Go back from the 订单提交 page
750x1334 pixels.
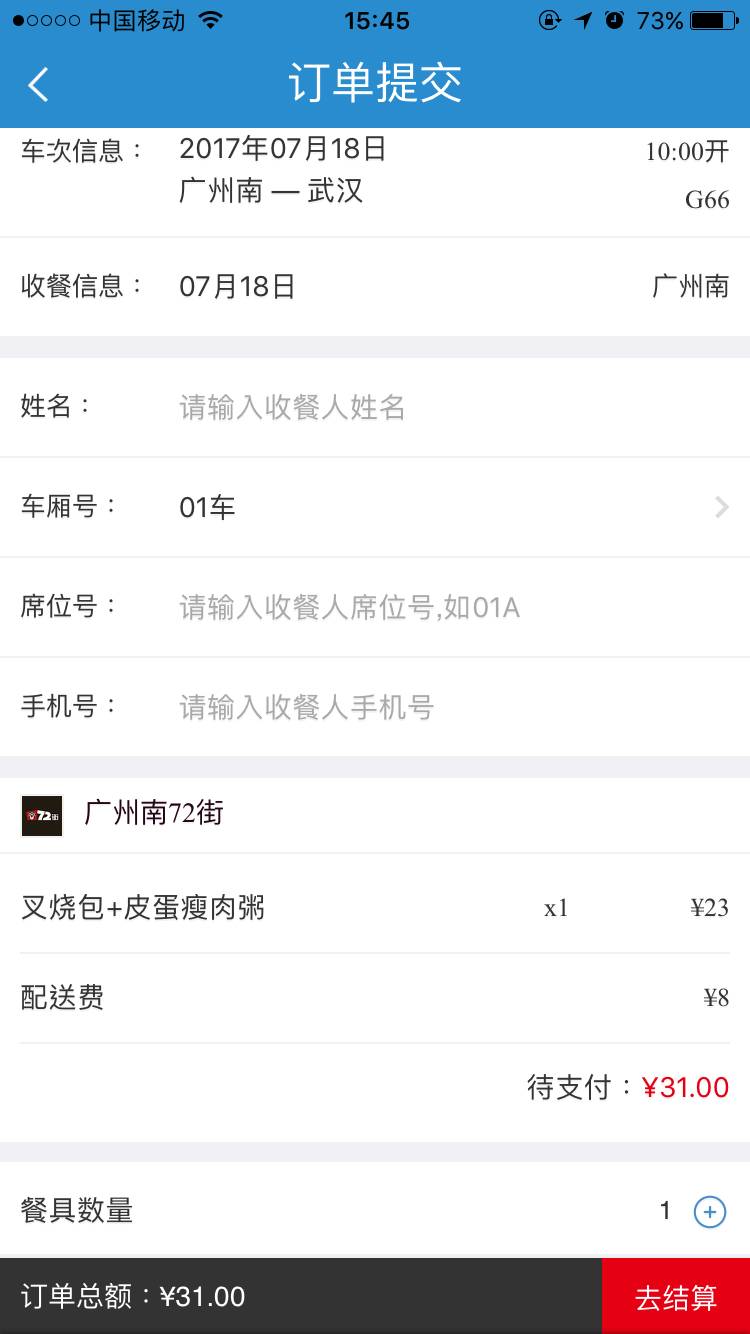pos(38,84)
